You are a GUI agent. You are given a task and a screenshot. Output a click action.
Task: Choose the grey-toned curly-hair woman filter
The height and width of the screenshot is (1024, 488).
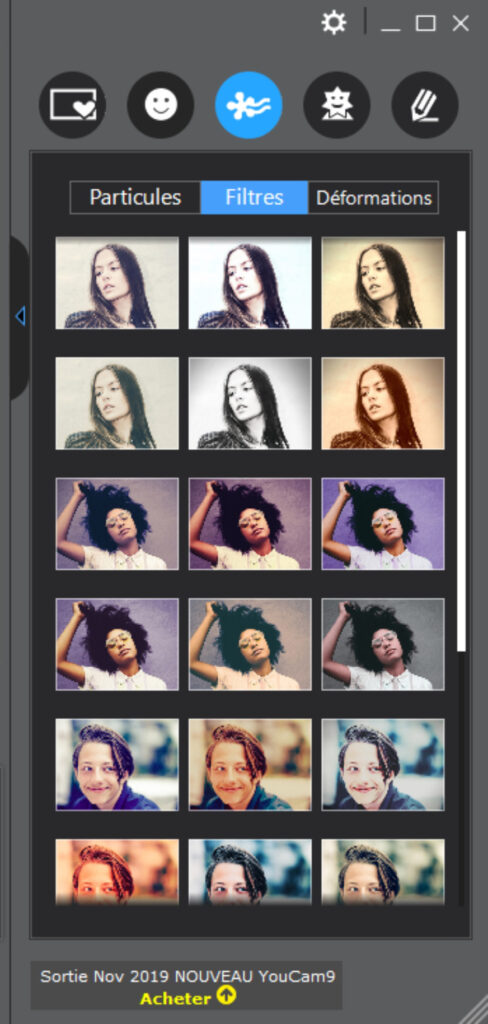[x=383, y=644]
